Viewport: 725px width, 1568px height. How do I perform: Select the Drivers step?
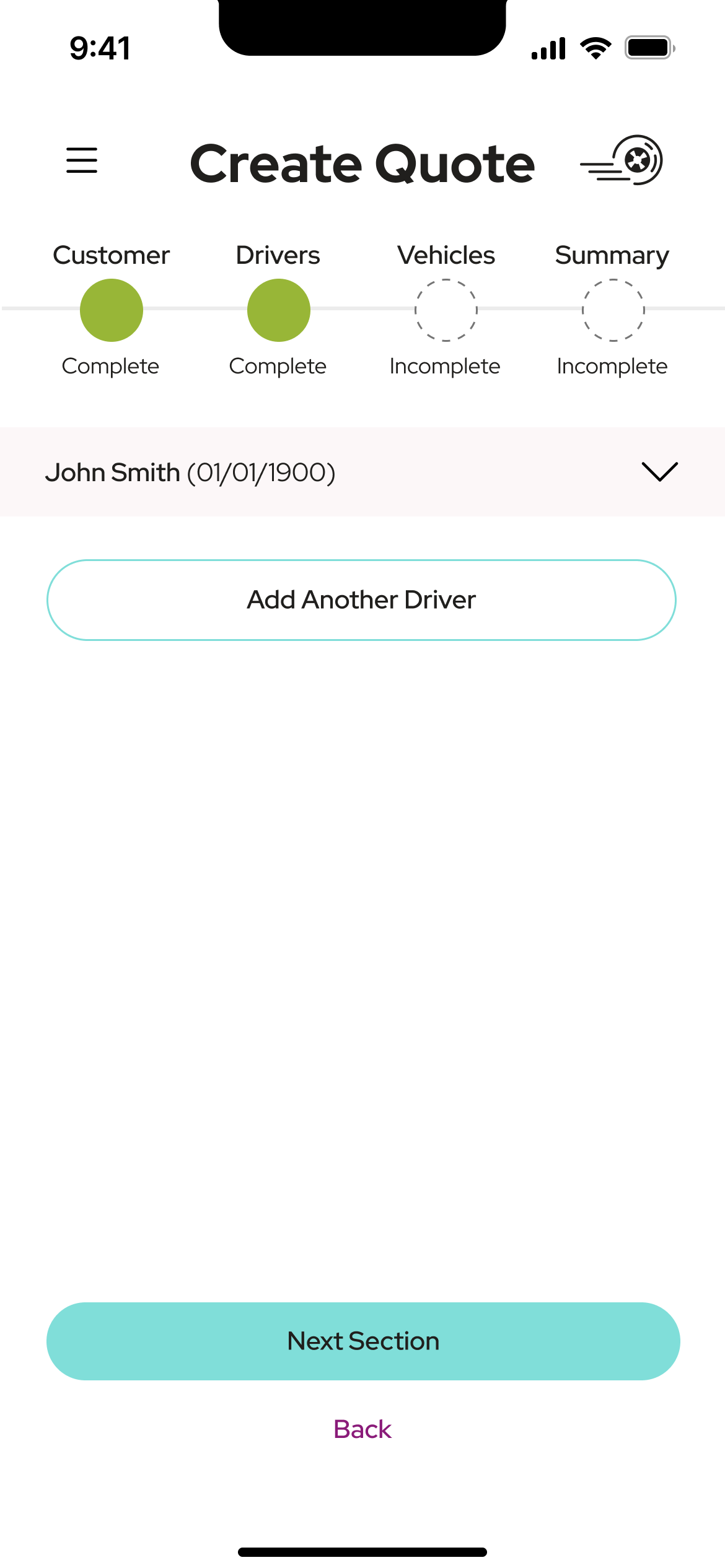click(x=278, y=310)
